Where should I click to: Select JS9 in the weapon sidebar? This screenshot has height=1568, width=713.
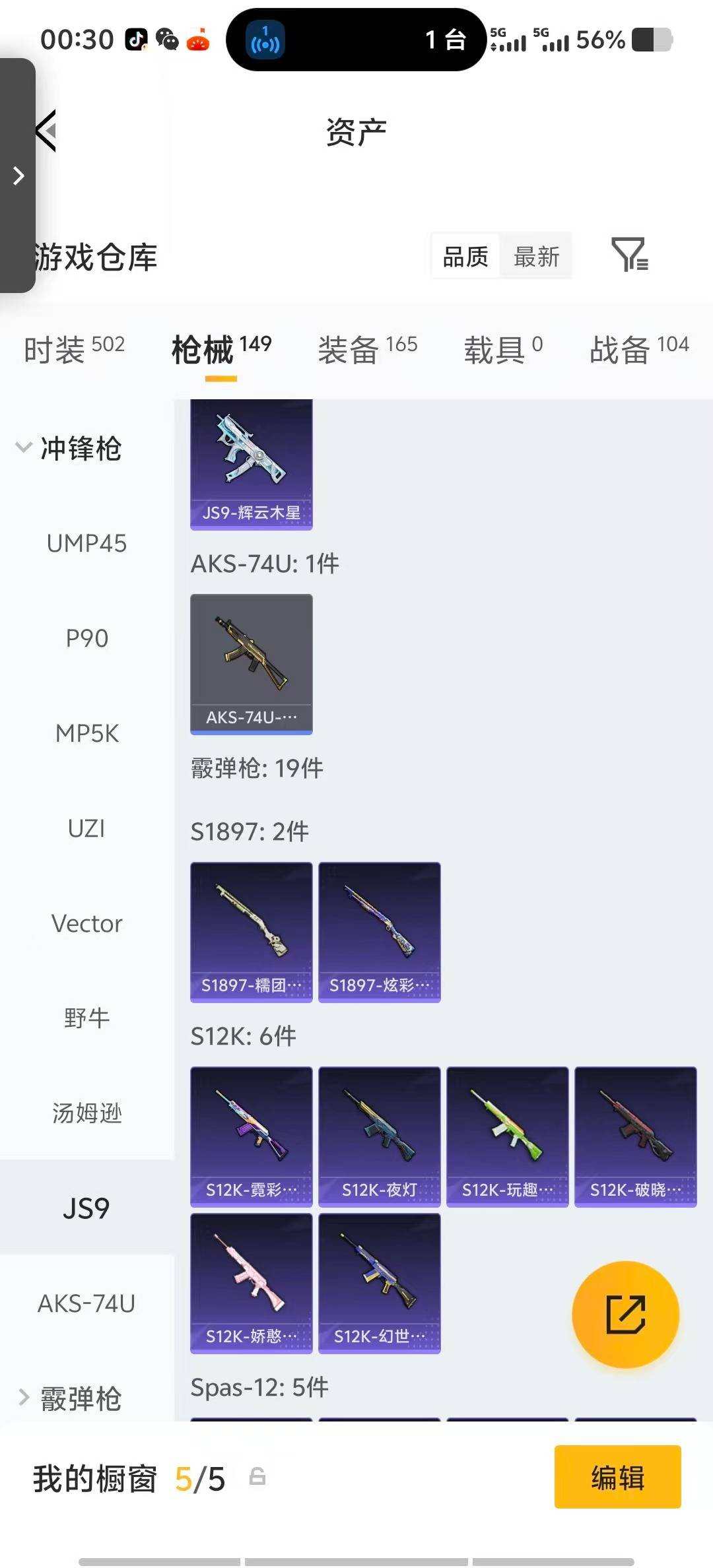[86, 1208]
